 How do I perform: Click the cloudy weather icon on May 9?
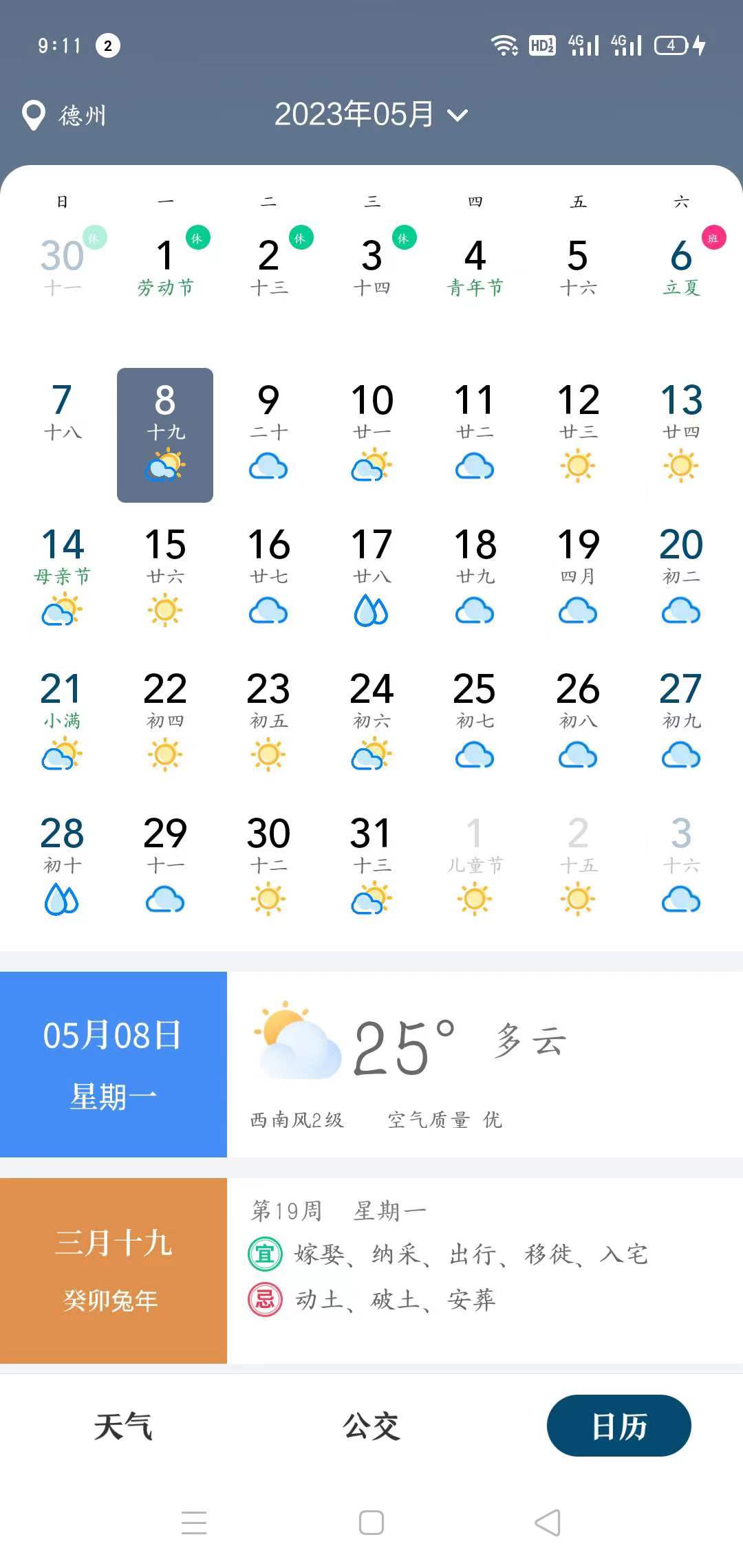pyautogui.click(x=268, y=466)
